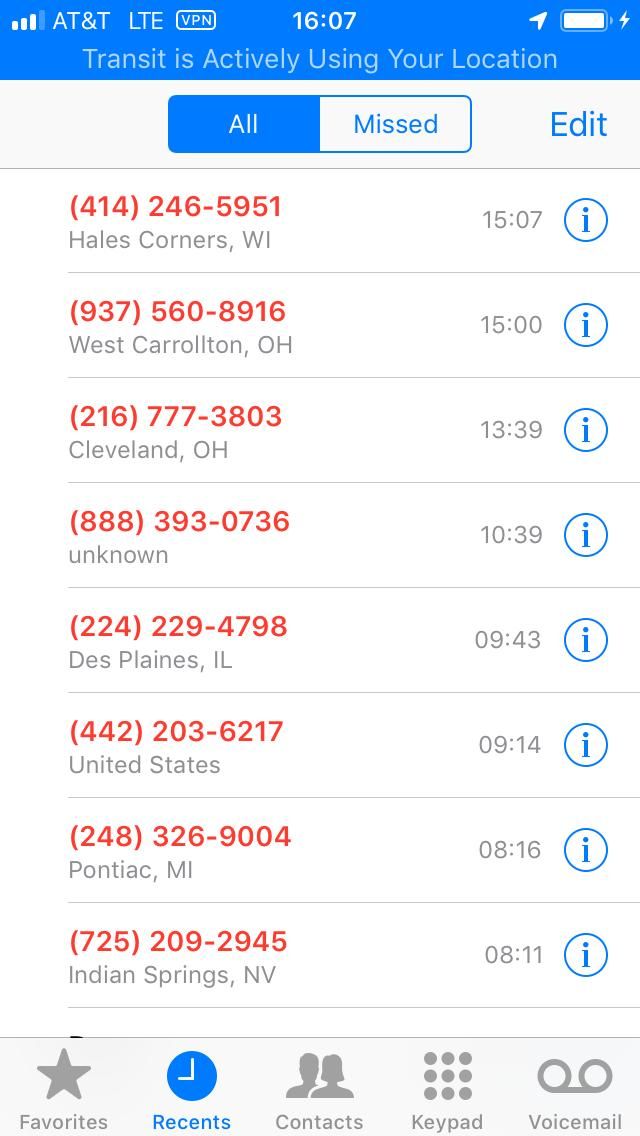Open the Favorites tab
Viewport: 640px width, 1136px height.
(x=63, y=1090)
